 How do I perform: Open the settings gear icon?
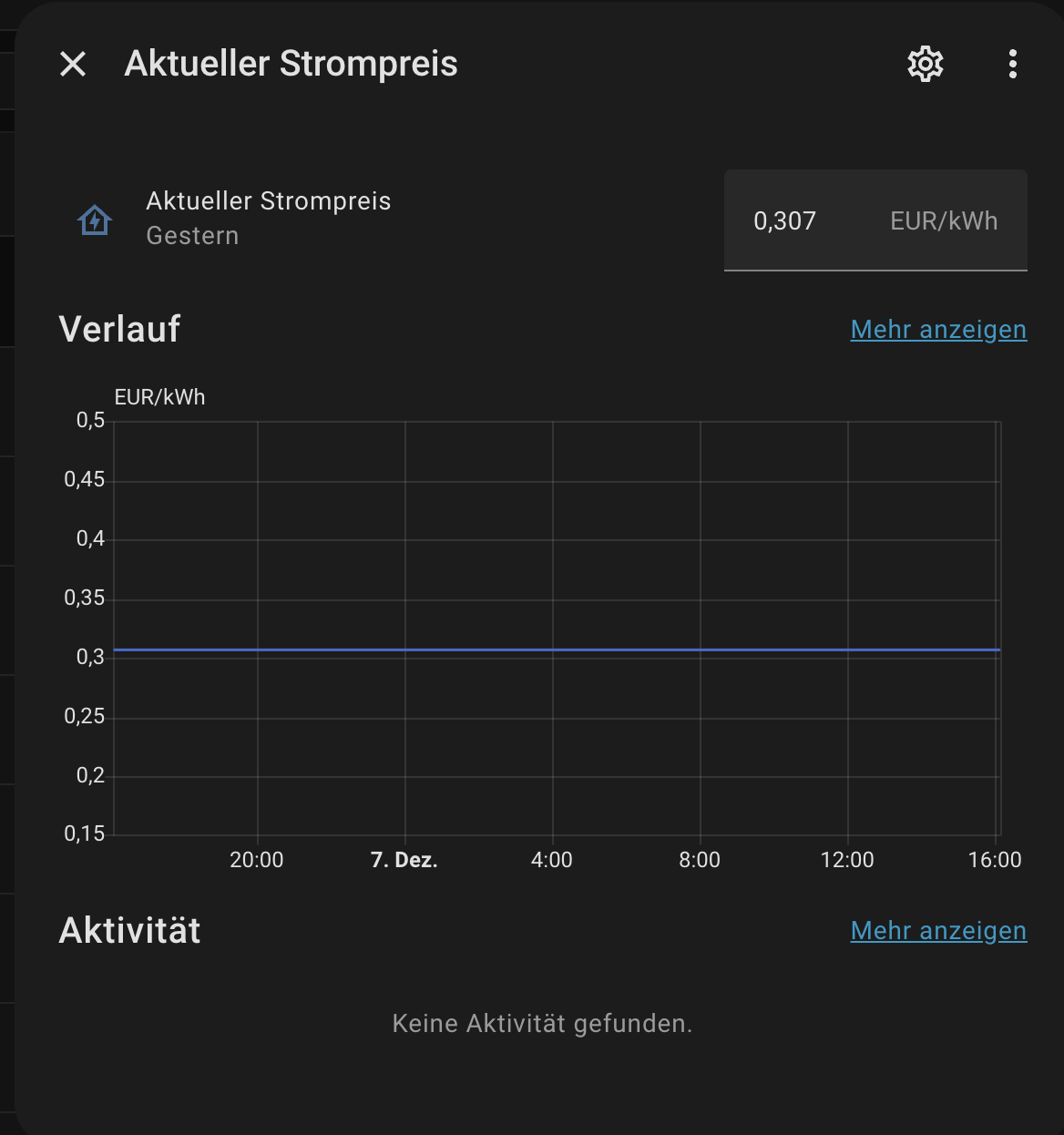[x=925, y=64]
